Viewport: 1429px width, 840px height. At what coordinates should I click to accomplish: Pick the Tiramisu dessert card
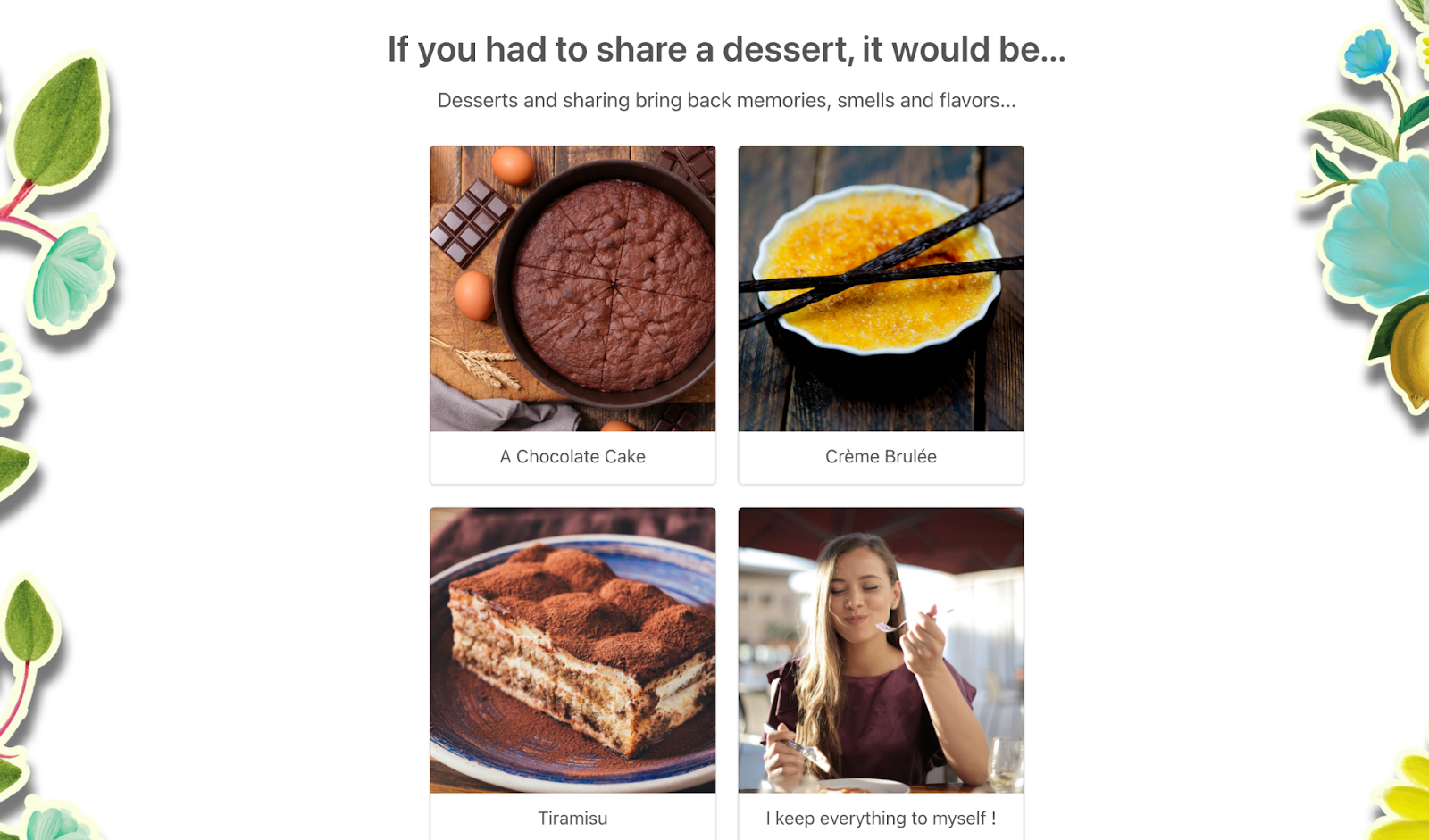pyautogui.click(x=572, y=671)
